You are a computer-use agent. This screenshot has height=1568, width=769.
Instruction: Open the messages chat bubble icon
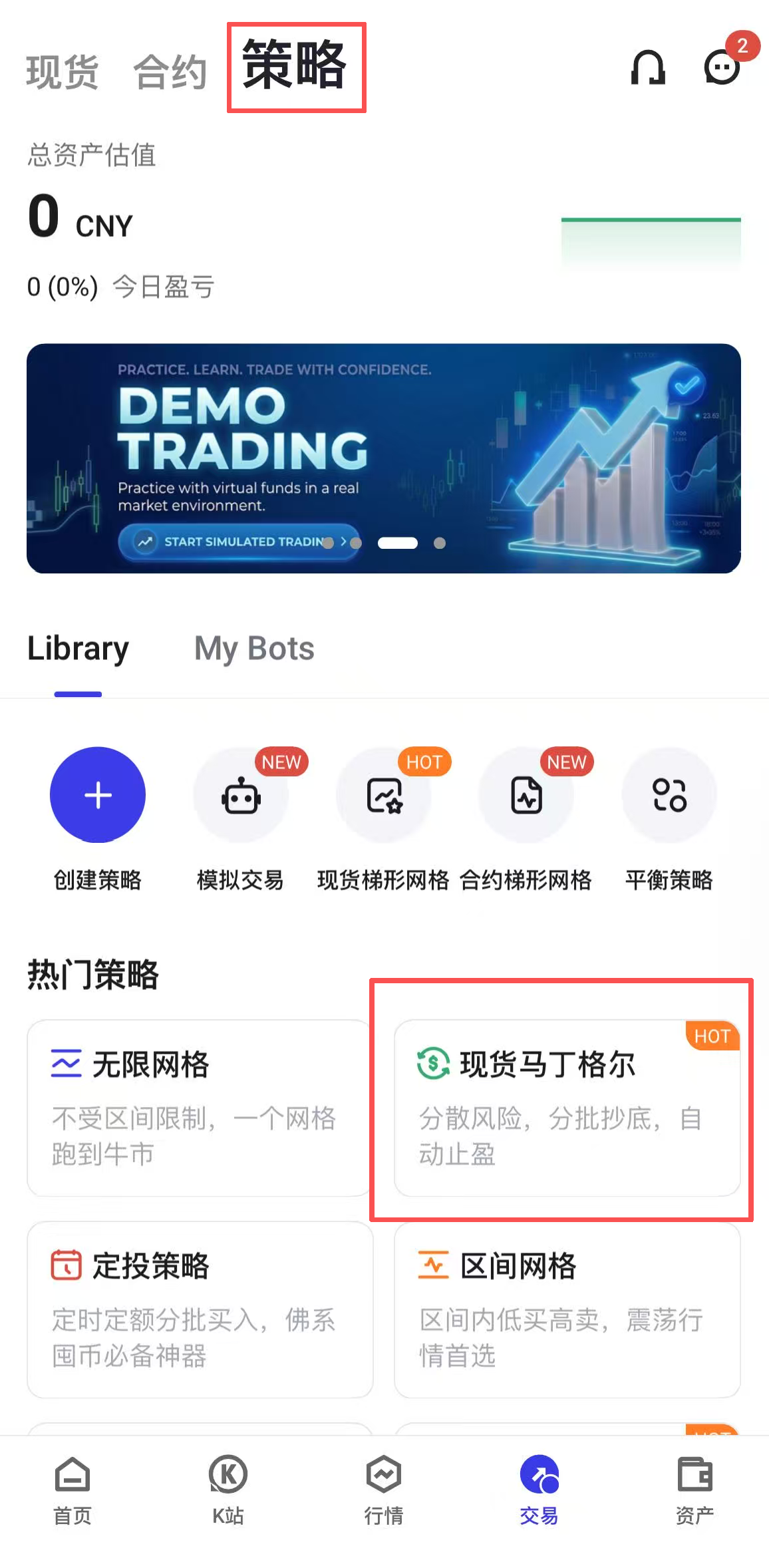pyautogui.click(x=723, y=67)
